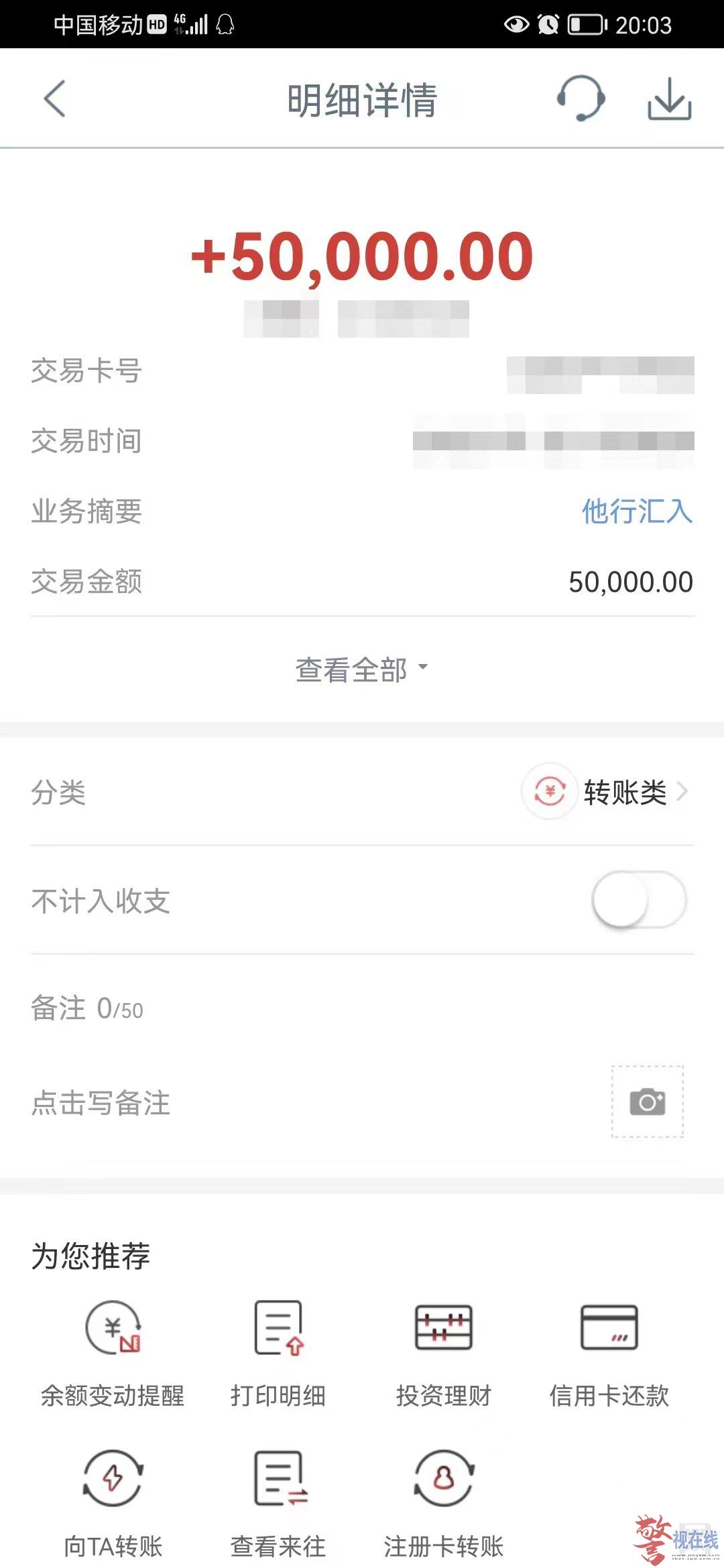Tap 点击写备注 to add a note
The height and width of the screenshot is (1568, 724).
pos(101,1102)
